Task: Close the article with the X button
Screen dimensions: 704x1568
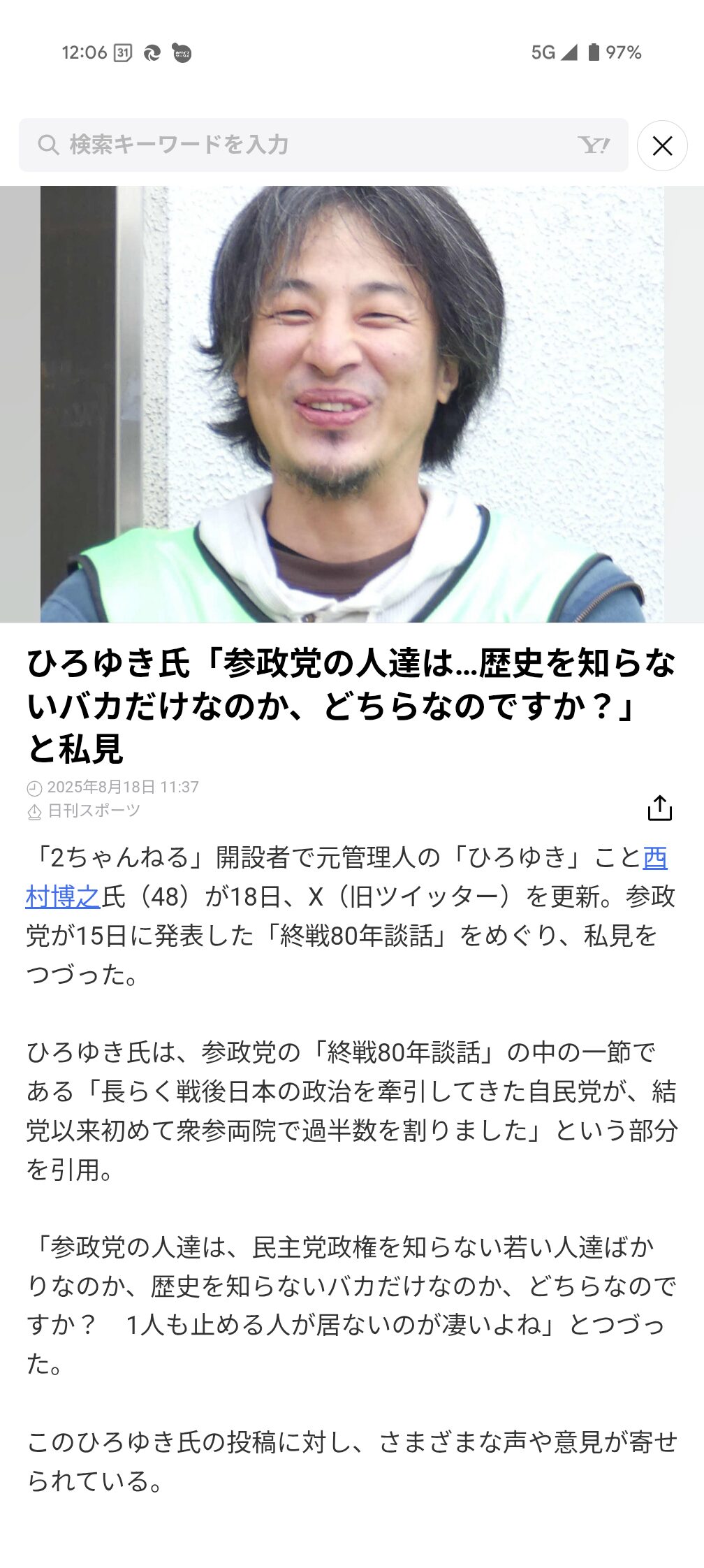Action: [662, 145]
